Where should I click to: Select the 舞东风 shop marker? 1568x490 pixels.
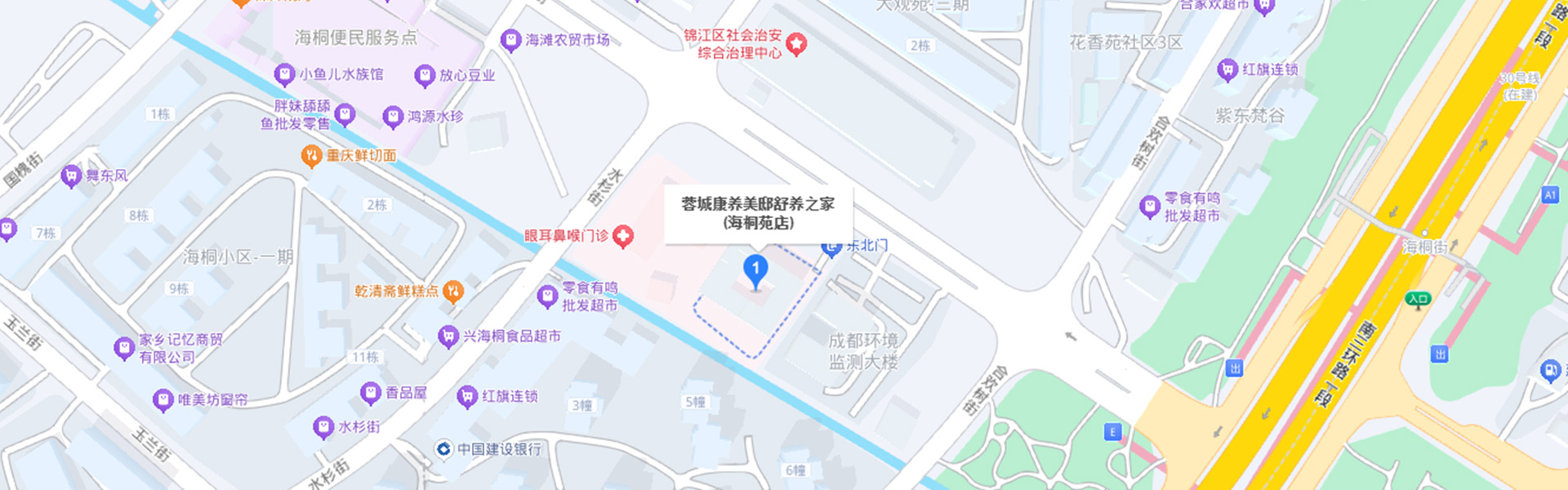[x=71, y=176]
